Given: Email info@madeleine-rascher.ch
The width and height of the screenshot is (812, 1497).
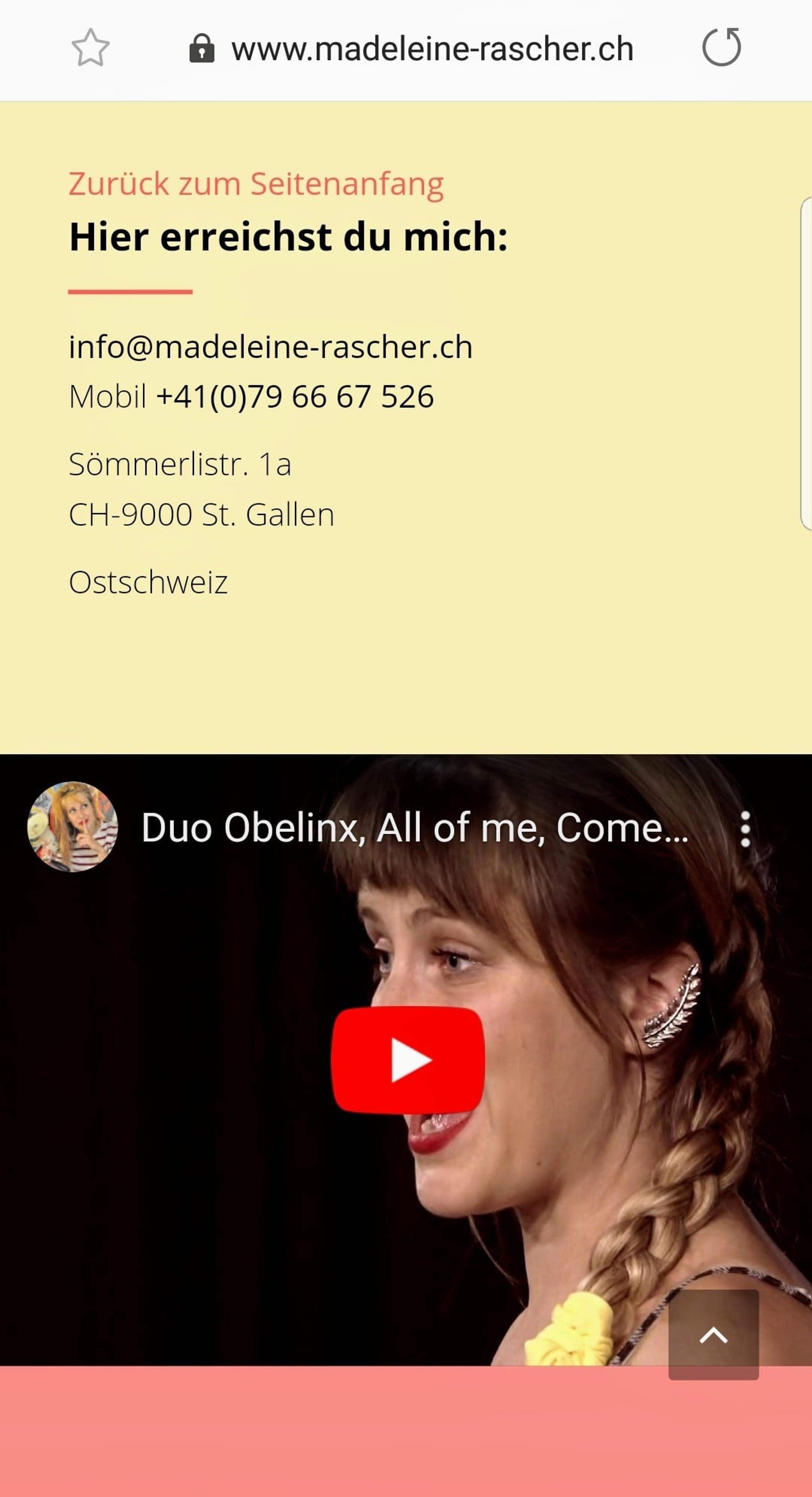Looking at the screenshot, I should click(x=270, y=347).
